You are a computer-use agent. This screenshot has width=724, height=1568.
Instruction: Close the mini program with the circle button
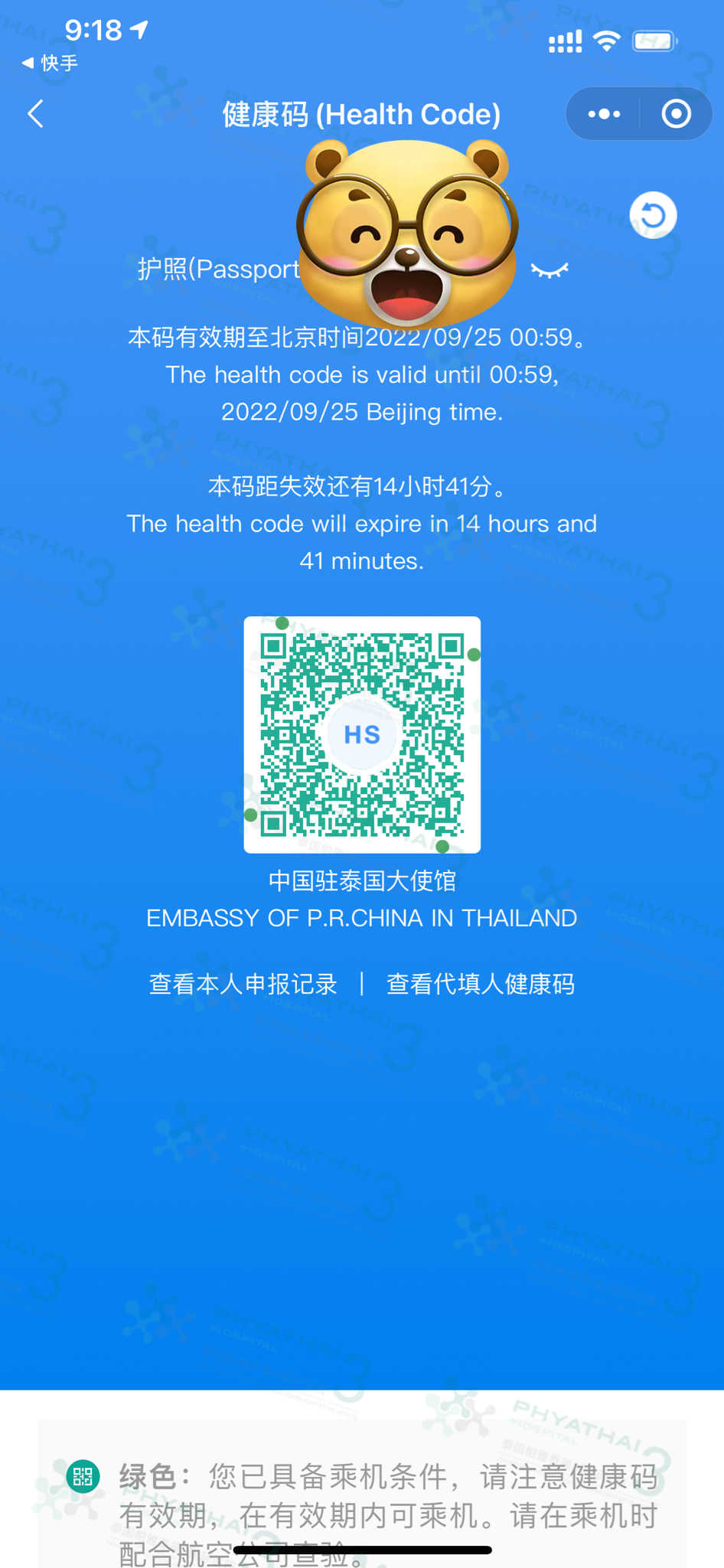tap(676, 114)
